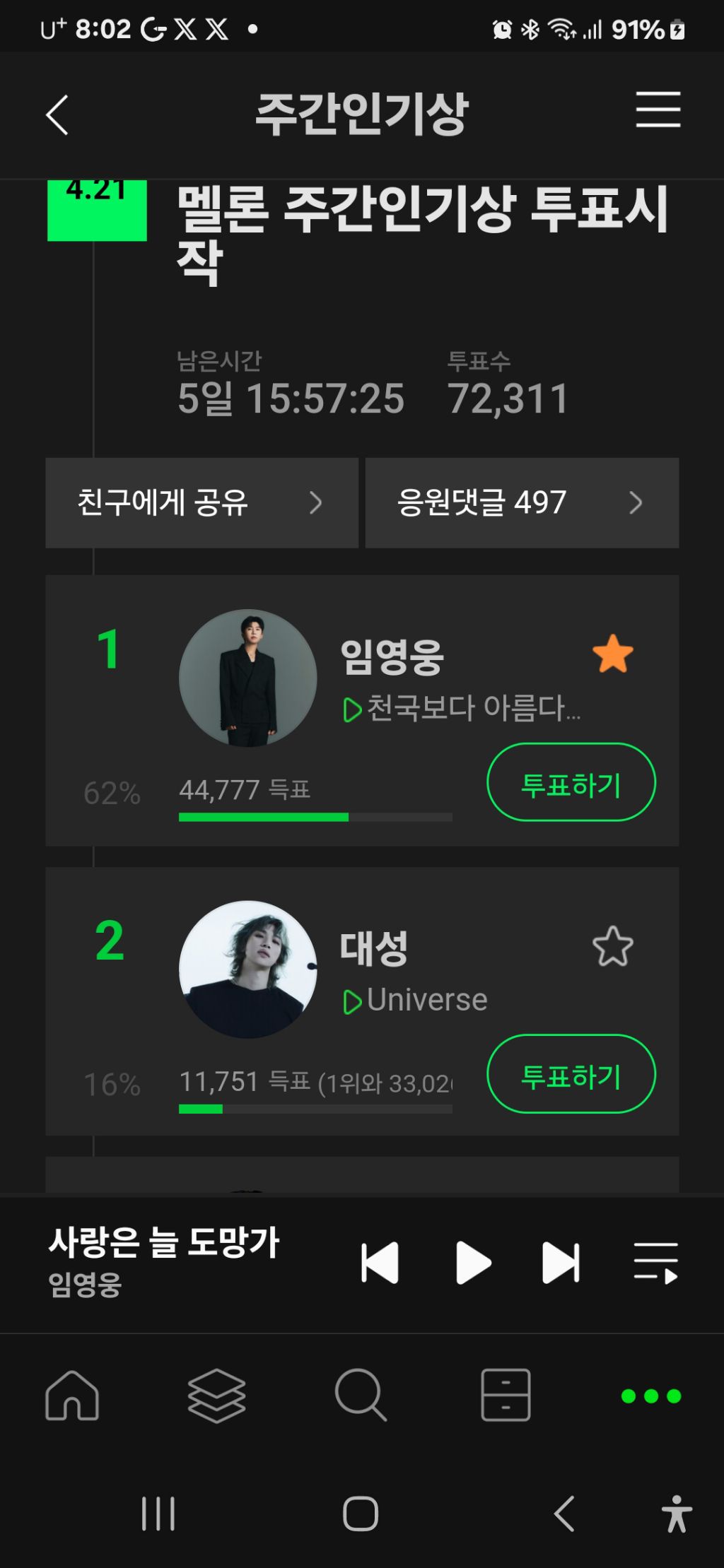Unfavorite 임영웅 with the orange star
724x1568 pixels.
click(x=612, y=654)
